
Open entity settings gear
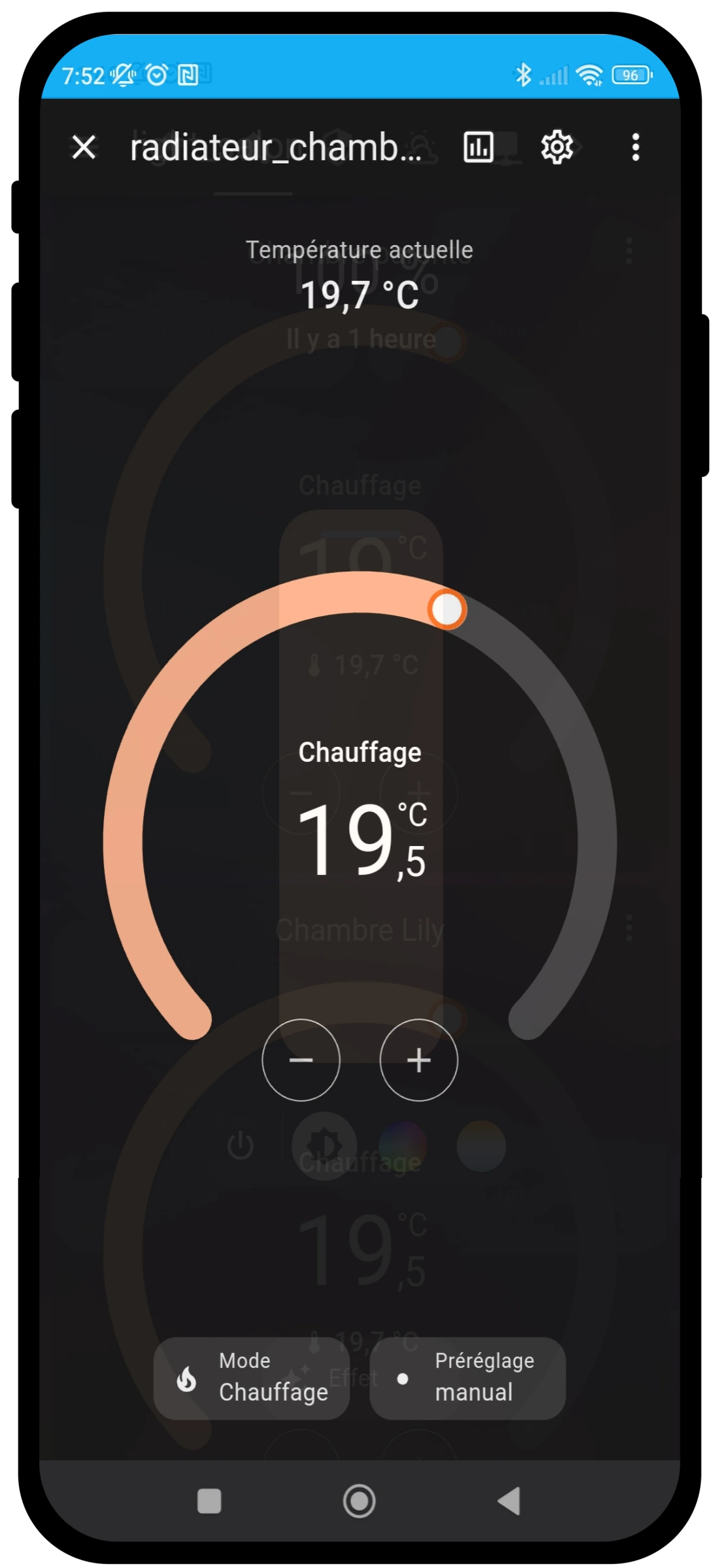(557, 147)
